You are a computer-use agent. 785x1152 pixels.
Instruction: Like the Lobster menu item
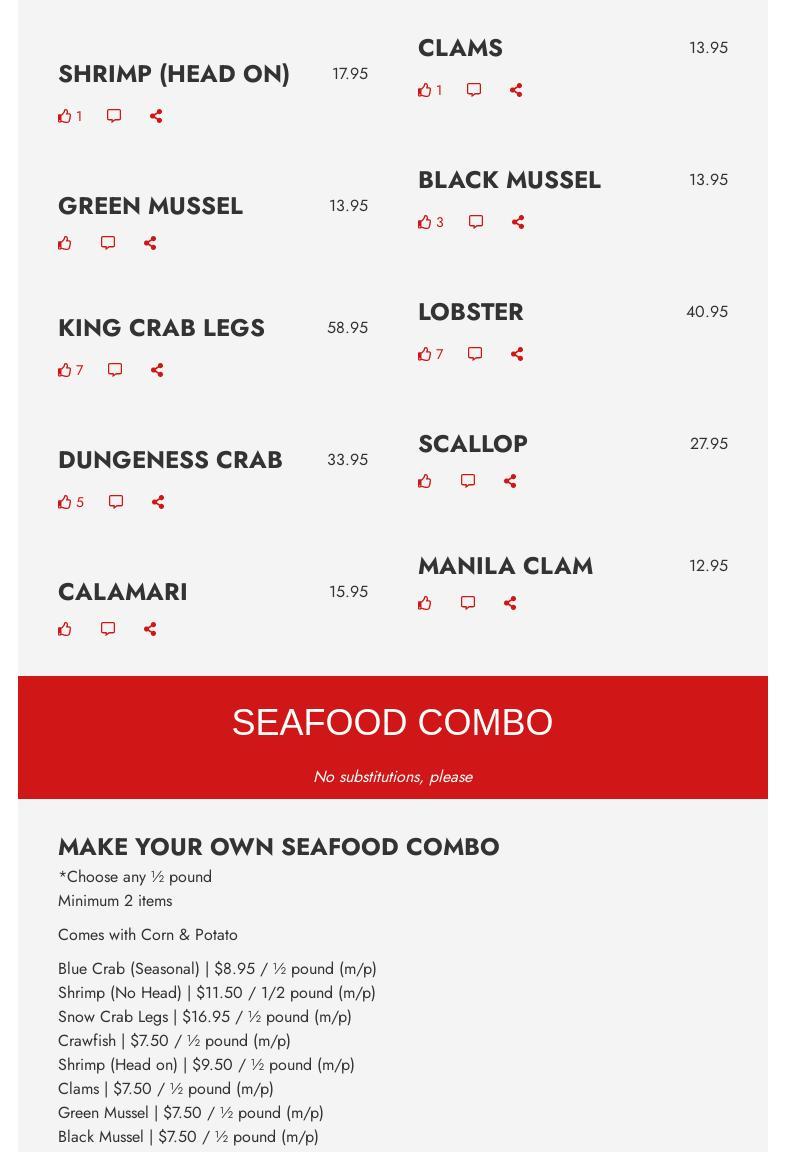pos(425,354)
